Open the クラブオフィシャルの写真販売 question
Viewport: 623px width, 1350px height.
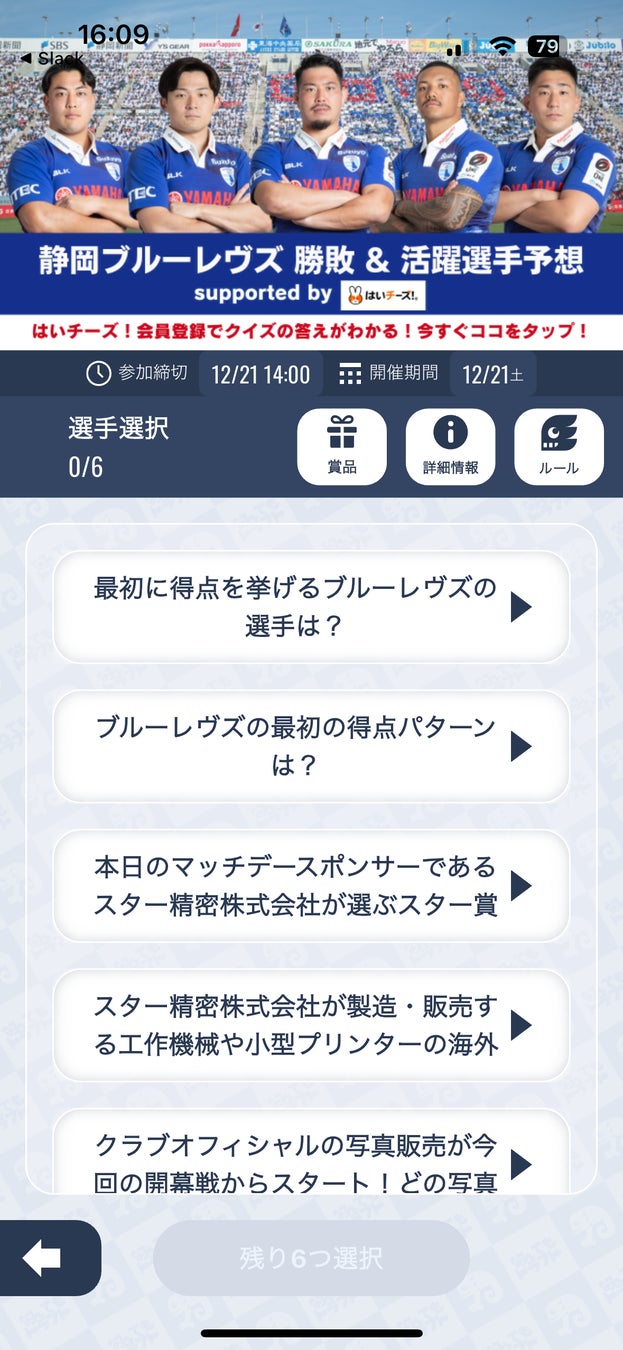click(x=311, y=1160)
